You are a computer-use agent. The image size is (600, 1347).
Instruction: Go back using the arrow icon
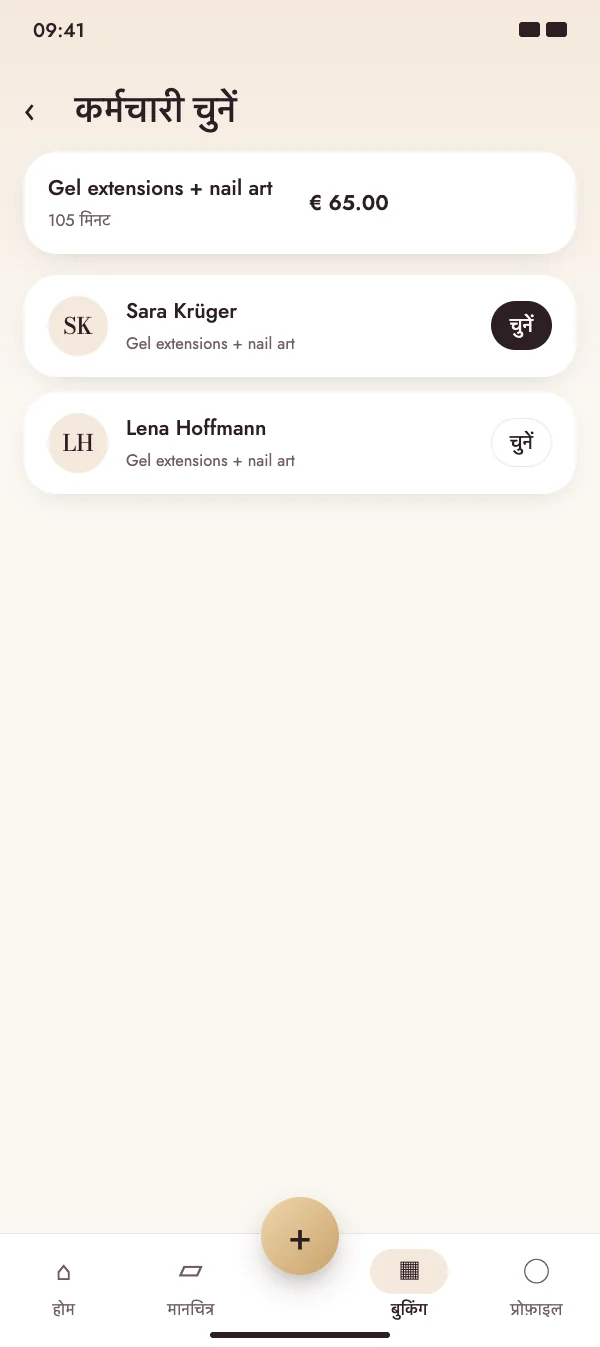coord(30,112)
